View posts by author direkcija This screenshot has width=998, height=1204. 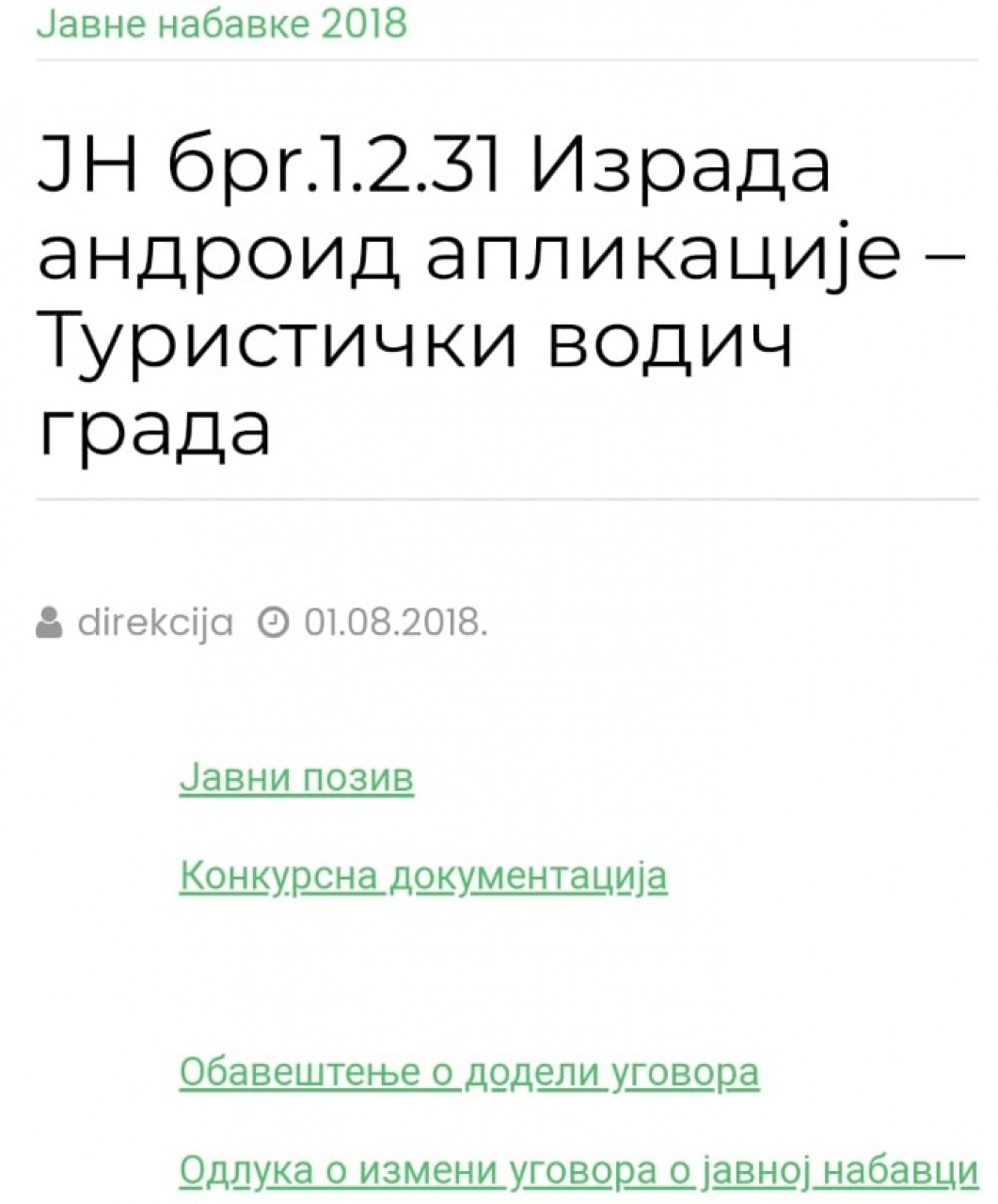[154, 623]
